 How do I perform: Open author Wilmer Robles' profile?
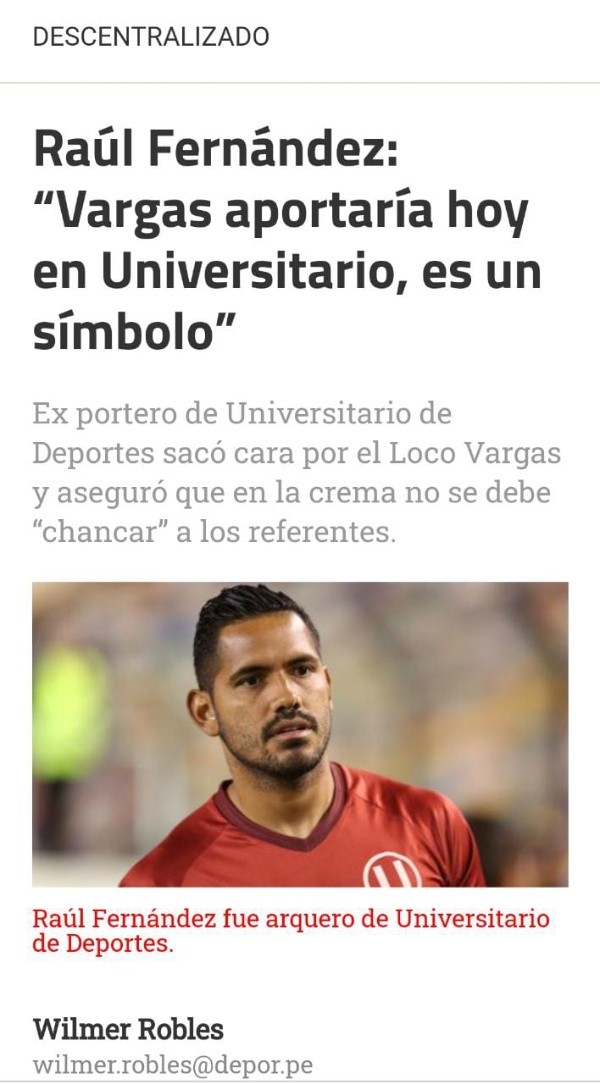(128, 1028)
